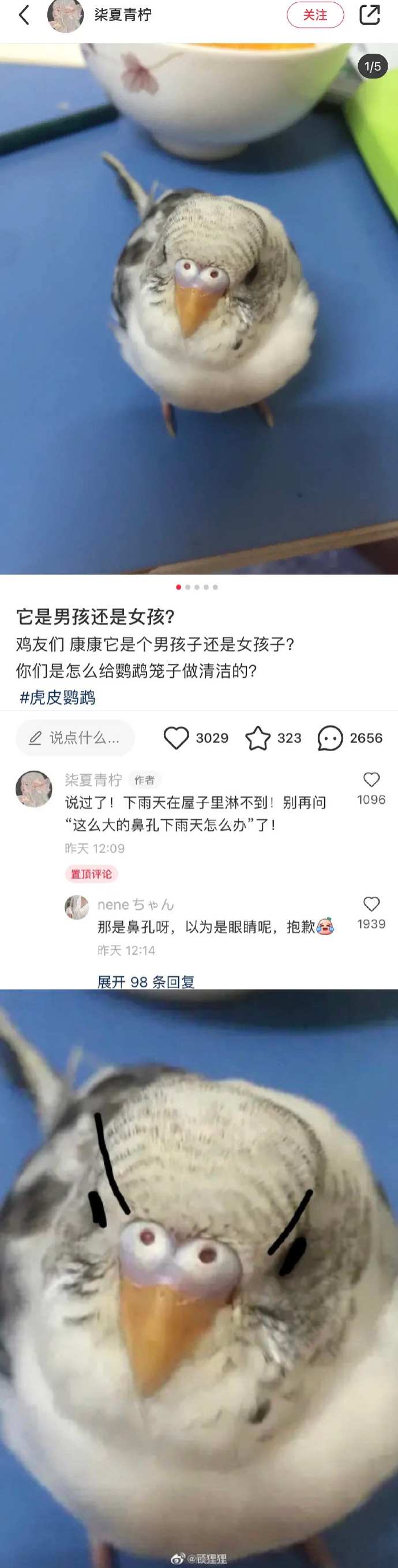Save the post via star icon
The height and width of the screenshot is (1568, 398).
pyautogui.click(x=257, y=738)
